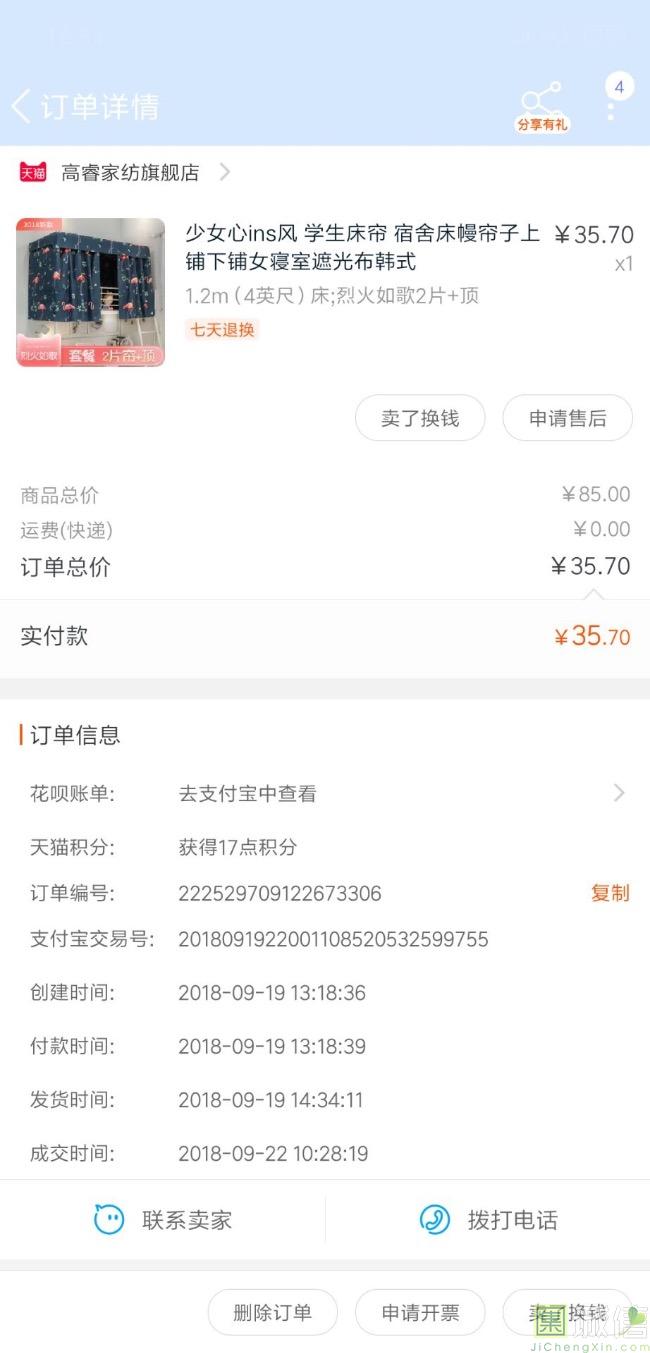This screenshot has width=650, height=1353.
Task: Tap 拨打电话 to call the seller
Action: coord(488,1220)
